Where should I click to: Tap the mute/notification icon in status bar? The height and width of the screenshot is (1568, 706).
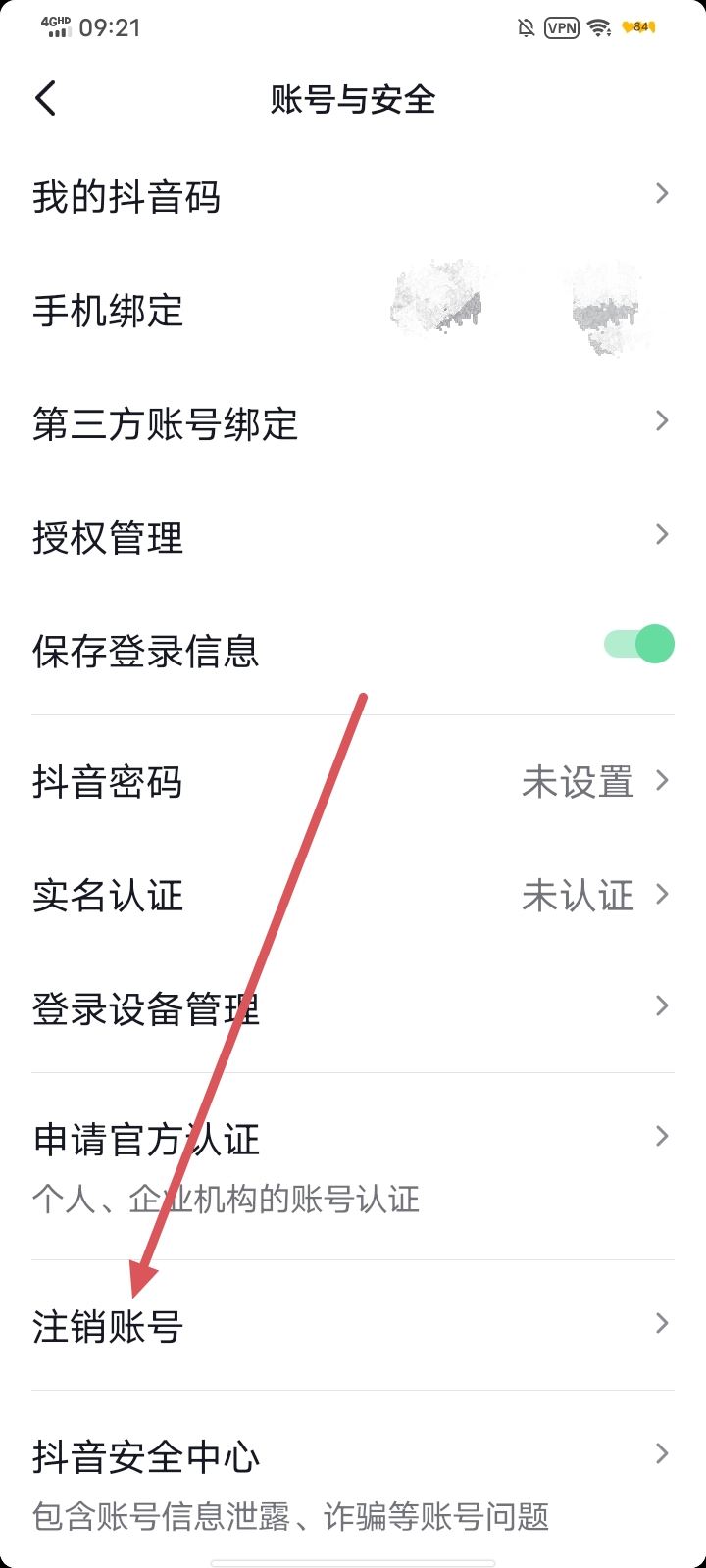(525, 28)
